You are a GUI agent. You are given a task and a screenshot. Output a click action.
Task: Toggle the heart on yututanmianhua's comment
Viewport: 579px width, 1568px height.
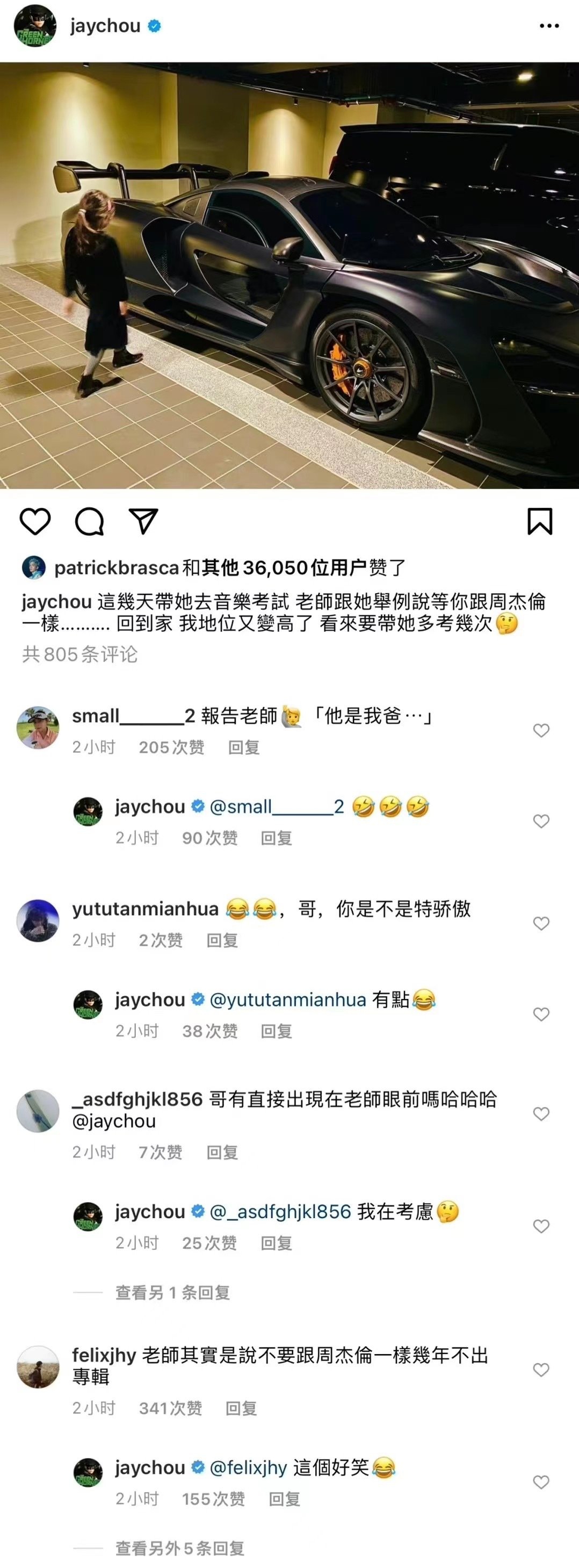[540, 924]
